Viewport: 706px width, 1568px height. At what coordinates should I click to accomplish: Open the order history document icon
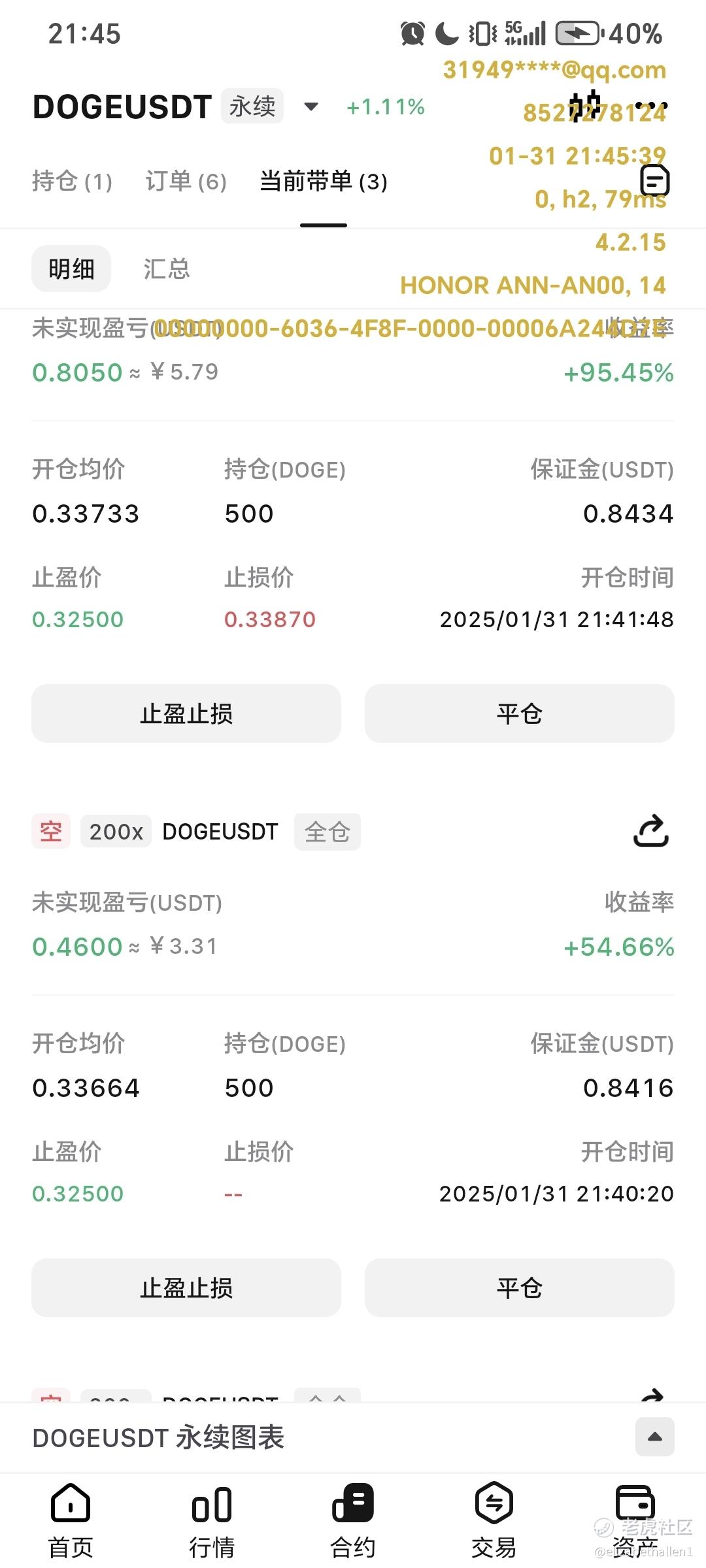point(654,180)
